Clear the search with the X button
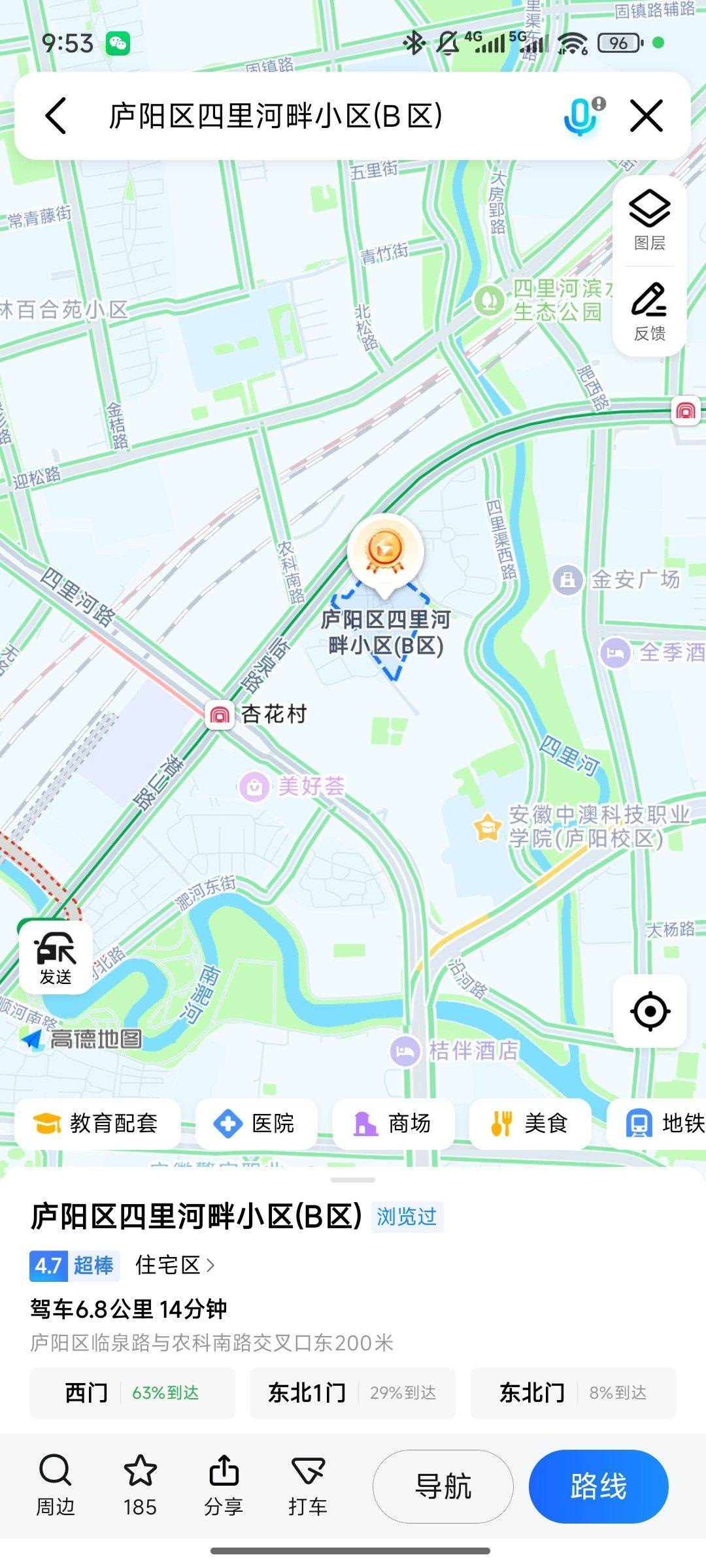Screen dimensions: 706x1568 646,116
